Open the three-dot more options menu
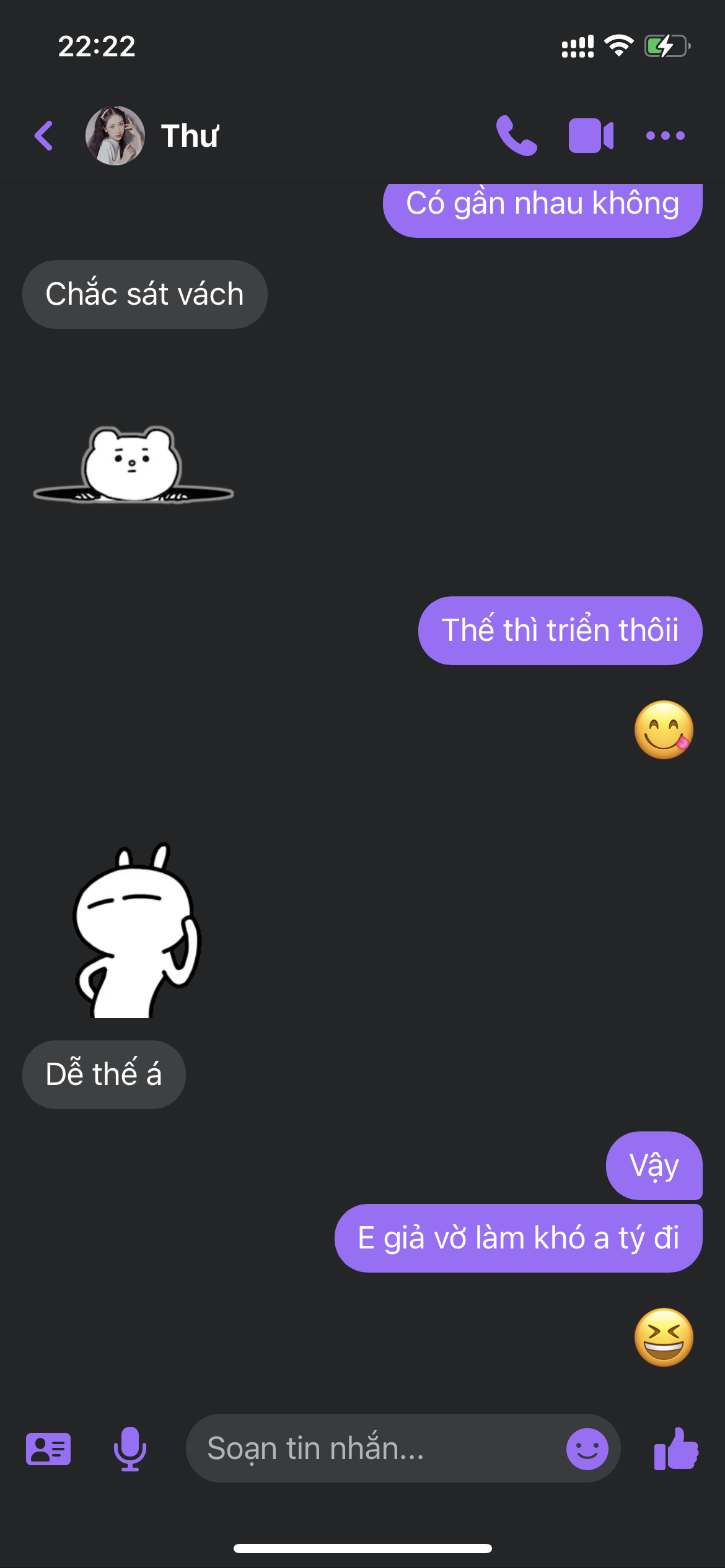This screenshot has width=725, height=1568. click(x=665, y=136)
